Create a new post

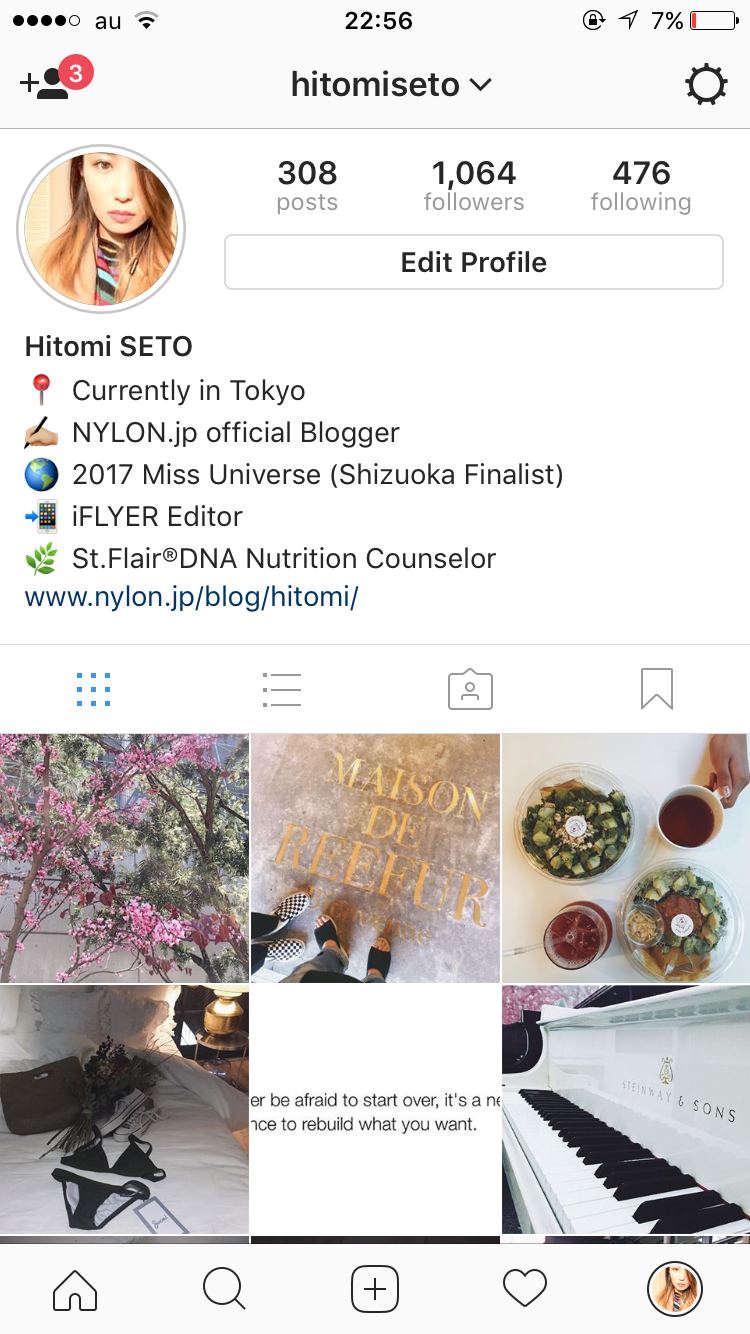tap(375, 1289)
